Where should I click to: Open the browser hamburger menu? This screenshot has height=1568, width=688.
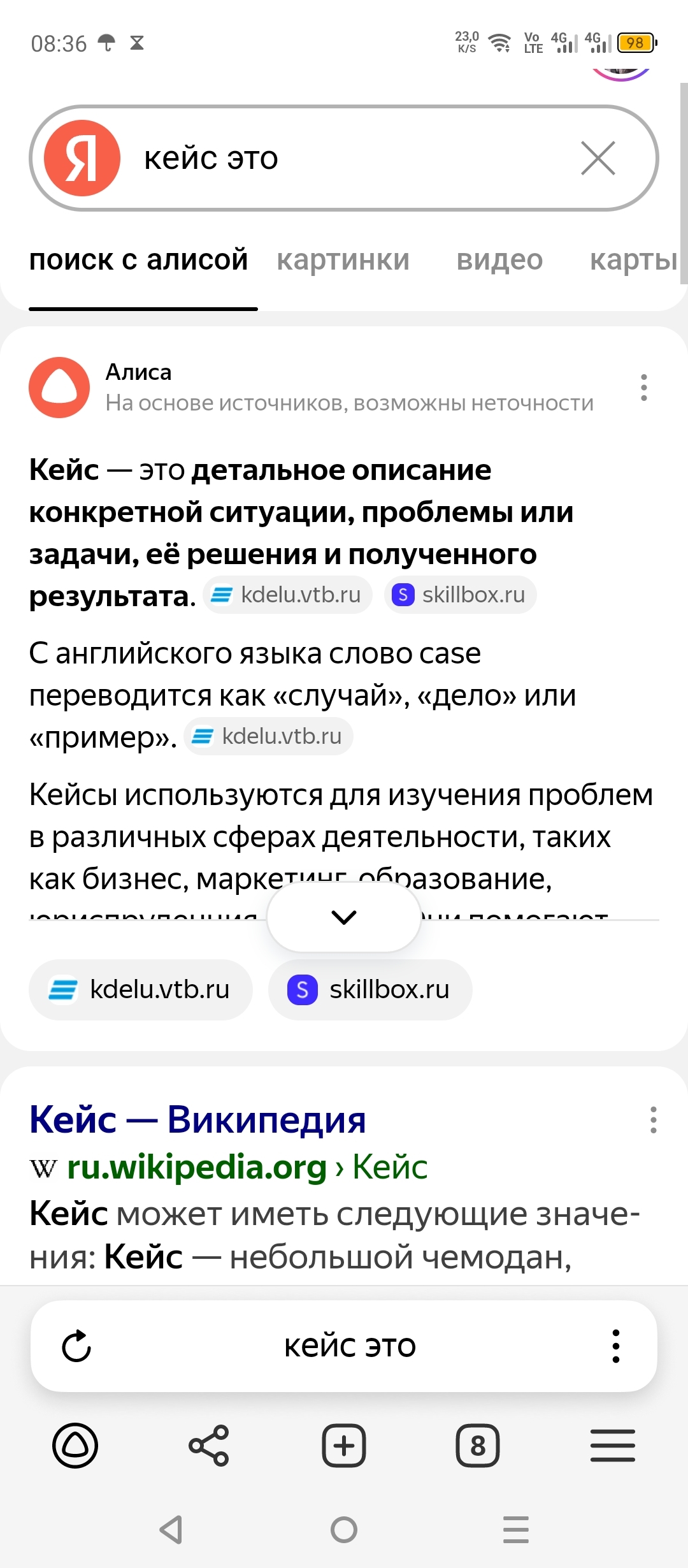pyautogui.click(x=612, y=1446)
